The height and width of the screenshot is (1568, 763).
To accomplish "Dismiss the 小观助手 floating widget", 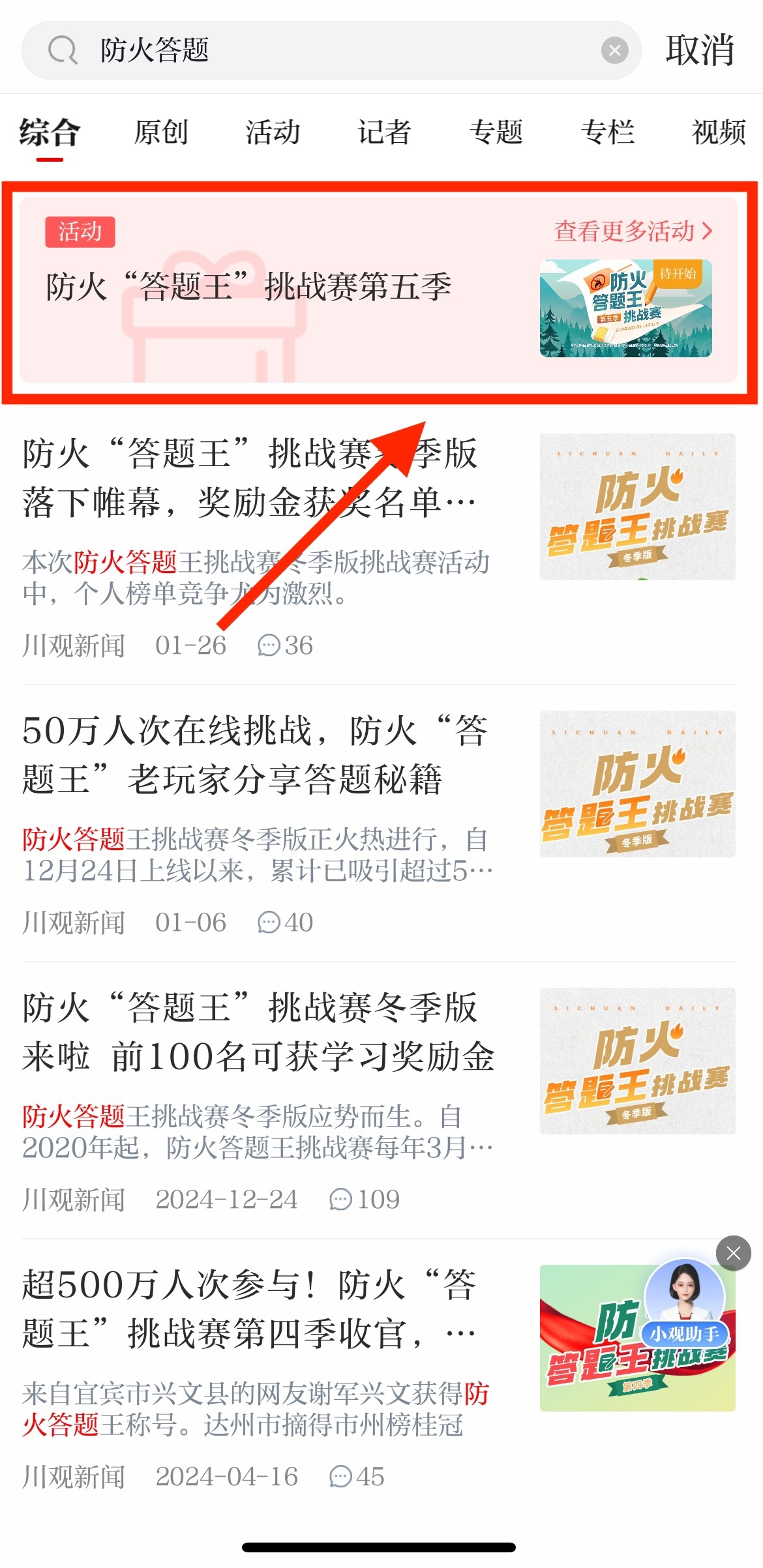I will coord(733,1252).
